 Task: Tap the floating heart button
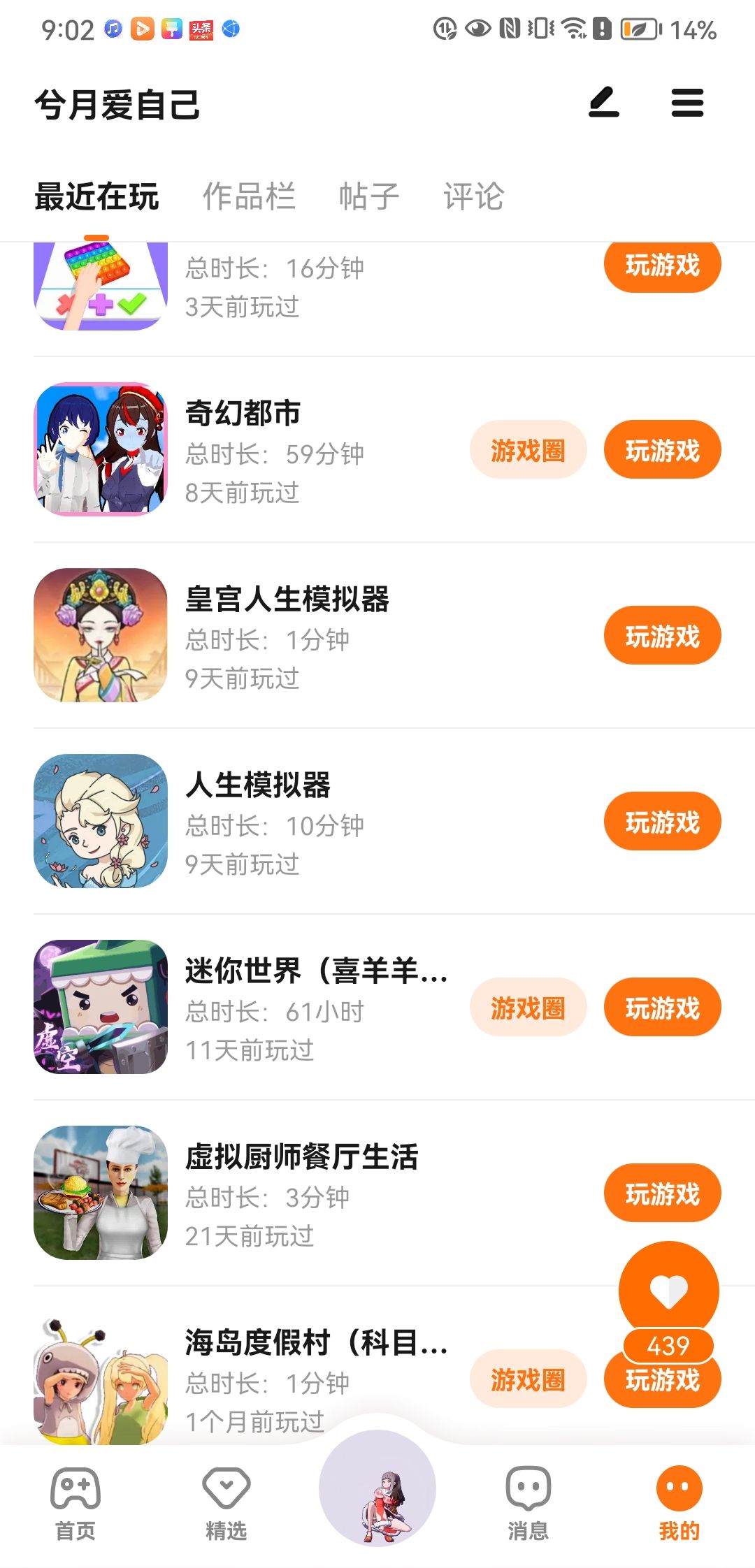668,1291
